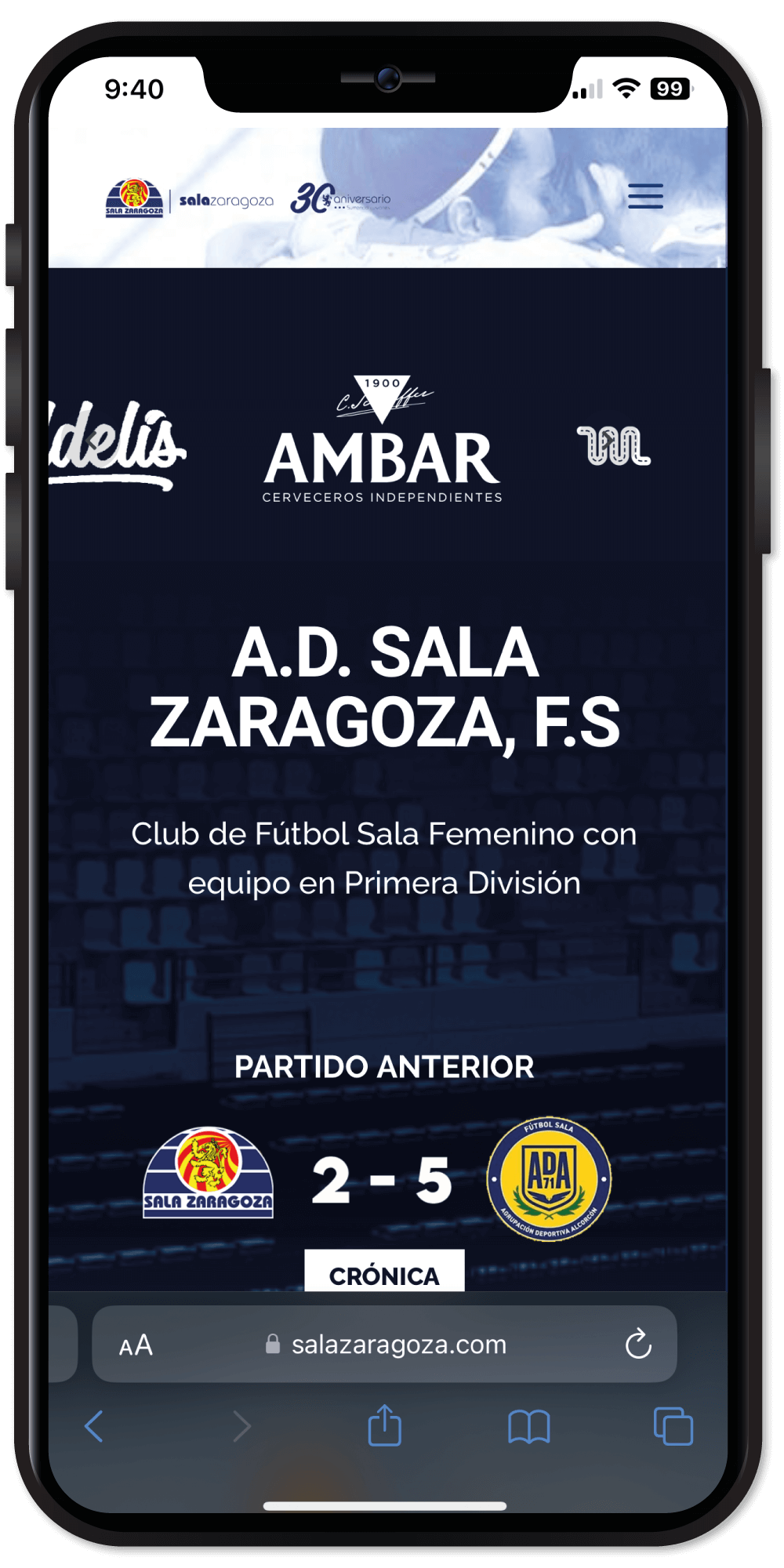784x1568 pixels.
Task: Open the AA page settings menu
Action: point(136,1345)
